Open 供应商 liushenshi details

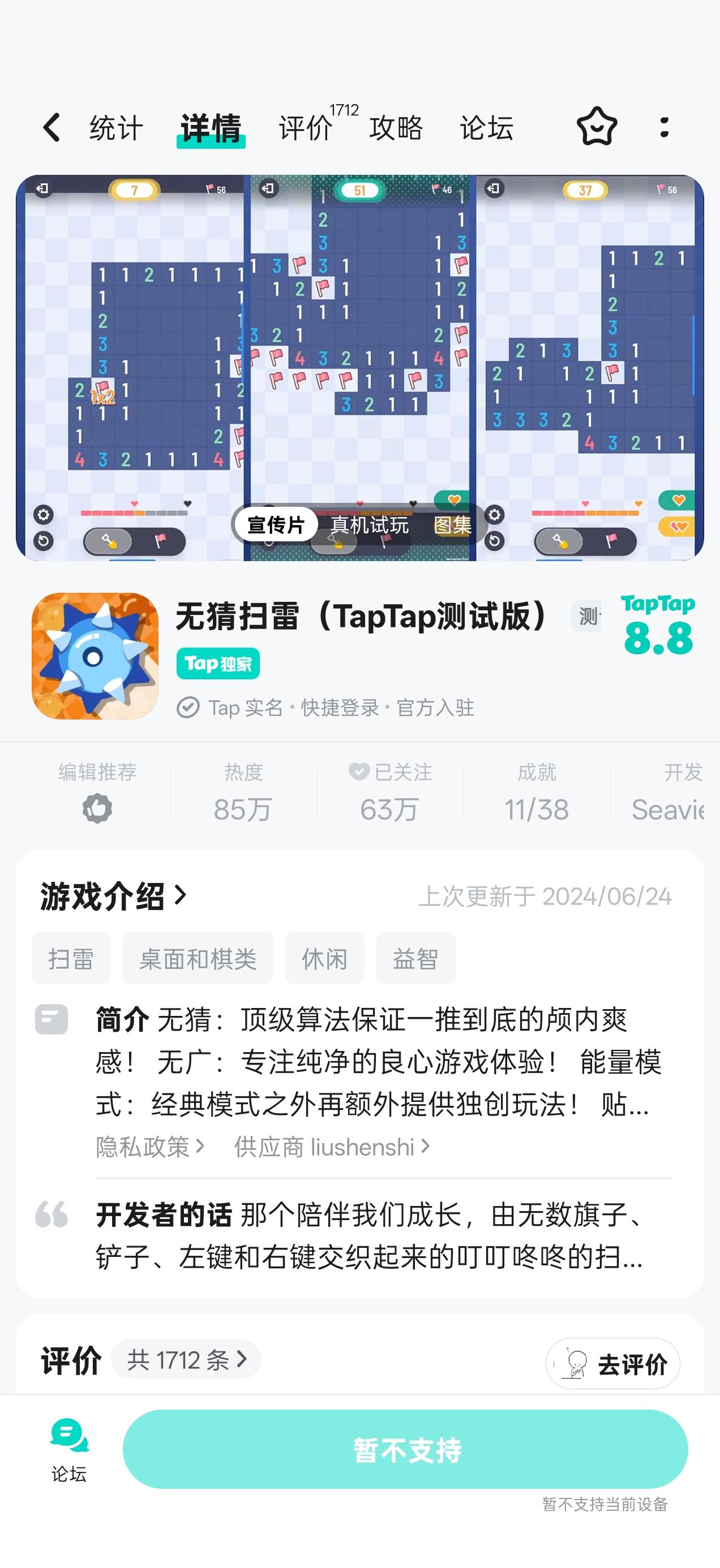pyautogui.click(x=329, y=1147)
